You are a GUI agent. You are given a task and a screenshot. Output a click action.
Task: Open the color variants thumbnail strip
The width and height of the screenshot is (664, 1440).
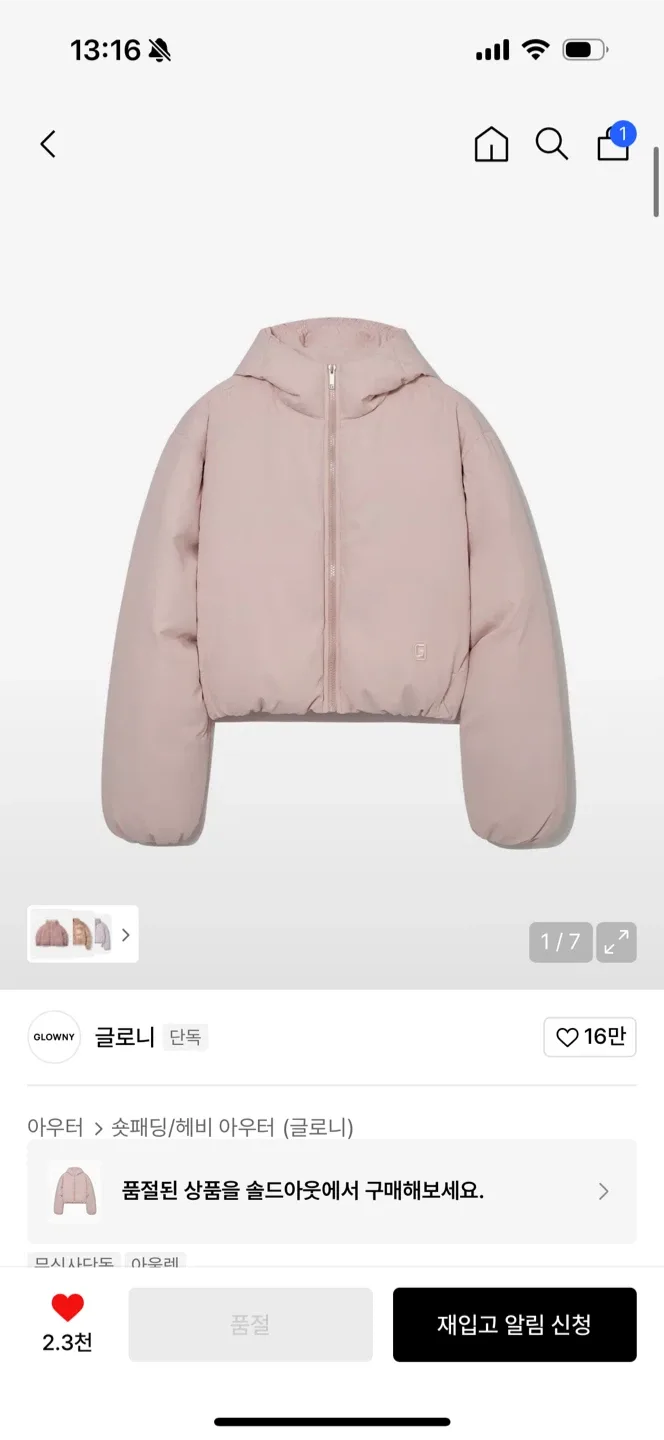click(x=83, y=934)
